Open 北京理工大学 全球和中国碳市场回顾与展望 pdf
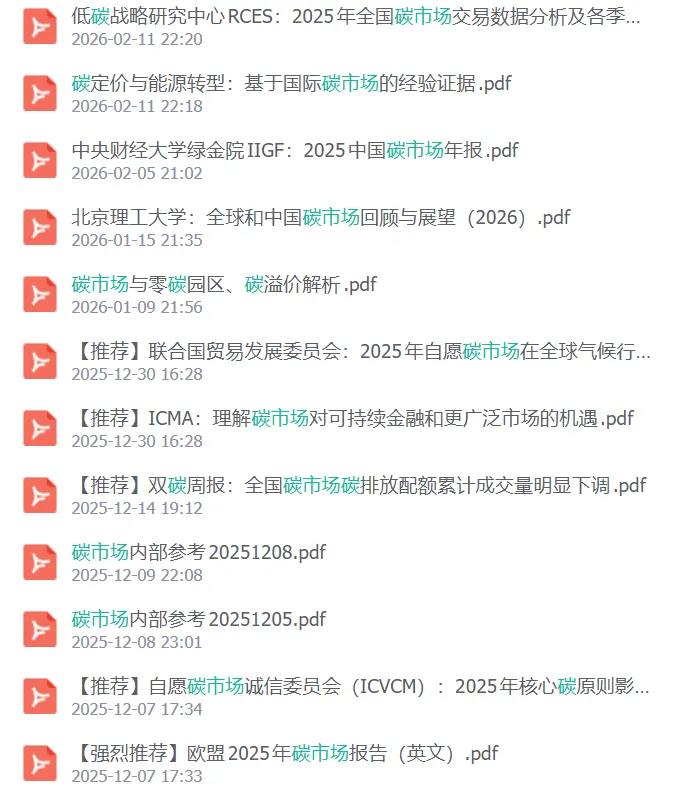680x791 pixels. coord(321,218)
